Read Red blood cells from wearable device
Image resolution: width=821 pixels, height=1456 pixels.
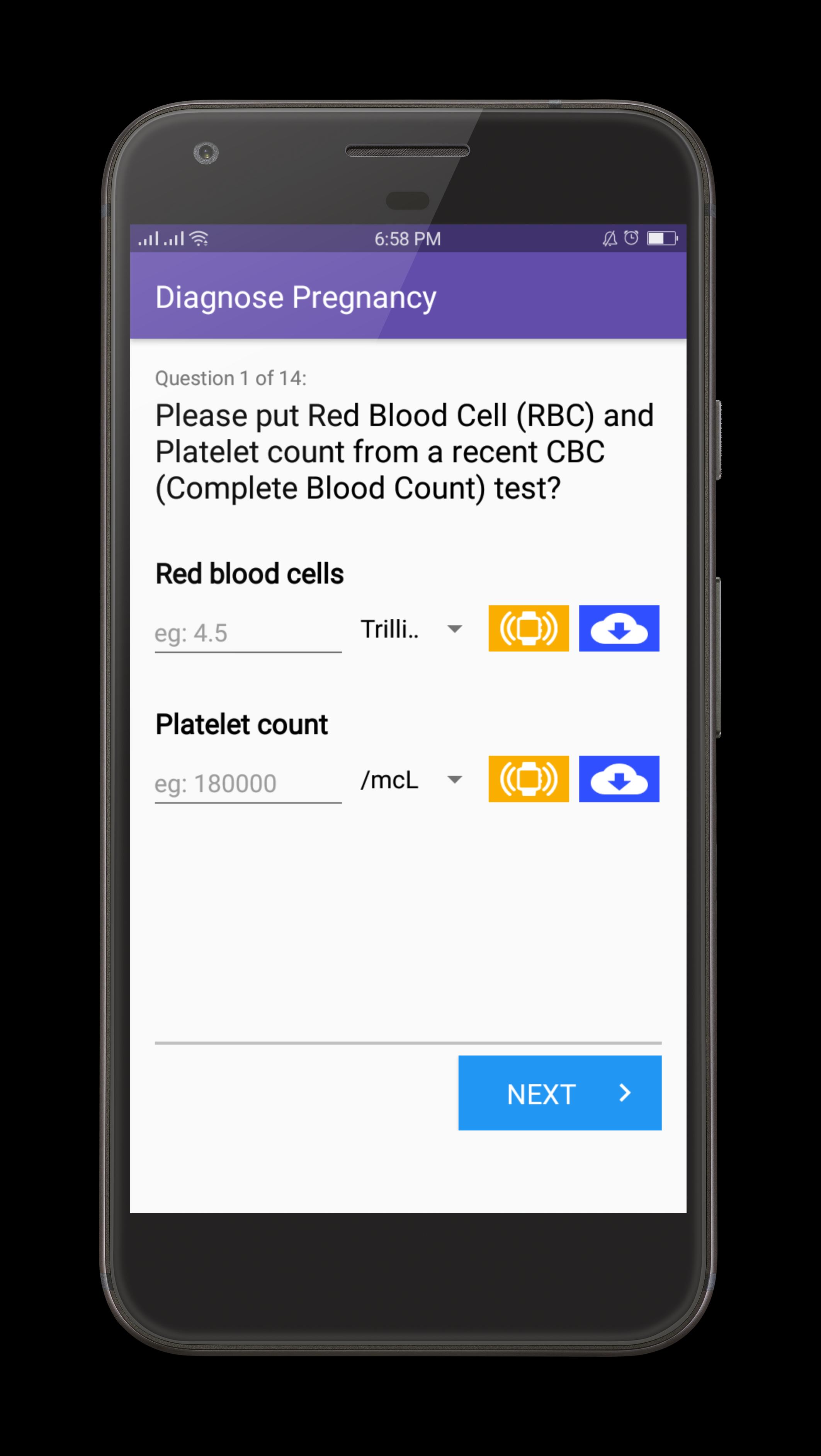[x=529, y=628]
